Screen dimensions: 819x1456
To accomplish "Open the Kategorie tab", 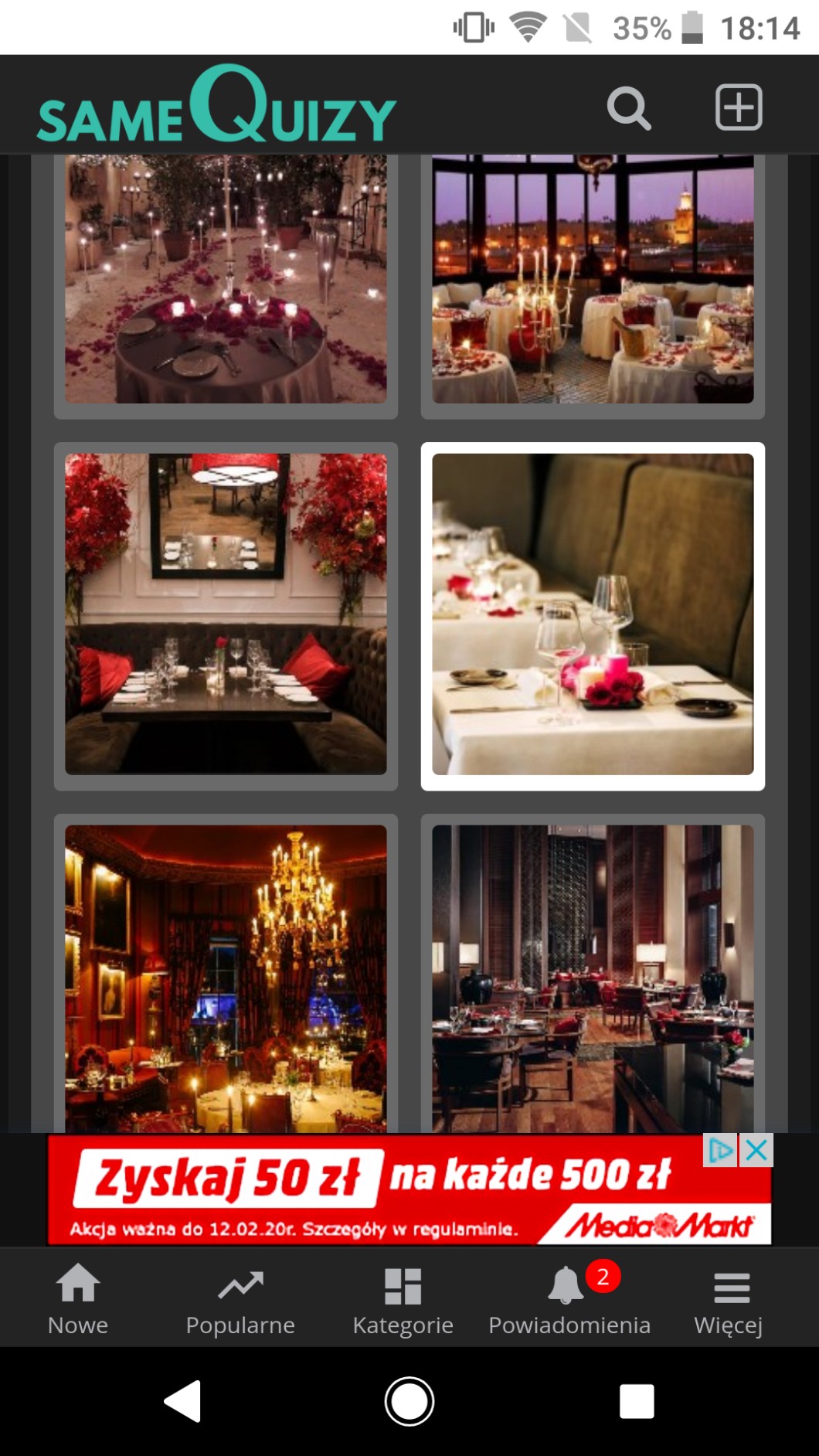I will (403, 1300).
